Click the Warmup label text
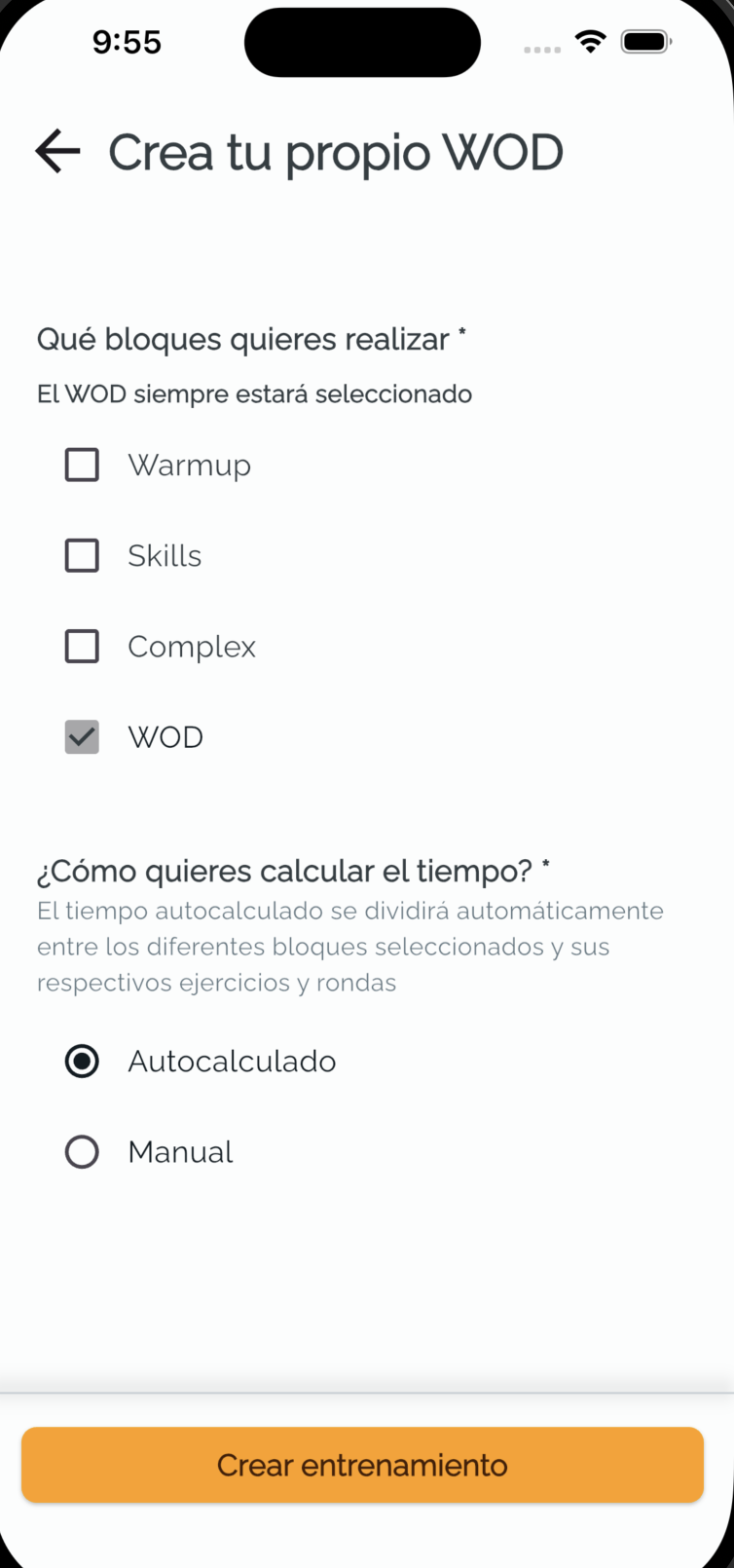 [x=189, y=465]
